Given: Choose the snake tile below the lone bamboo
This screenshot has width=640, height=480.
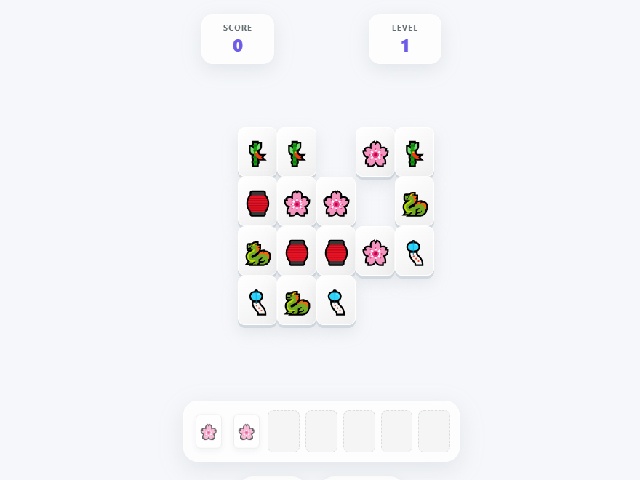Looking at the screenshot, I should (414, 203).
